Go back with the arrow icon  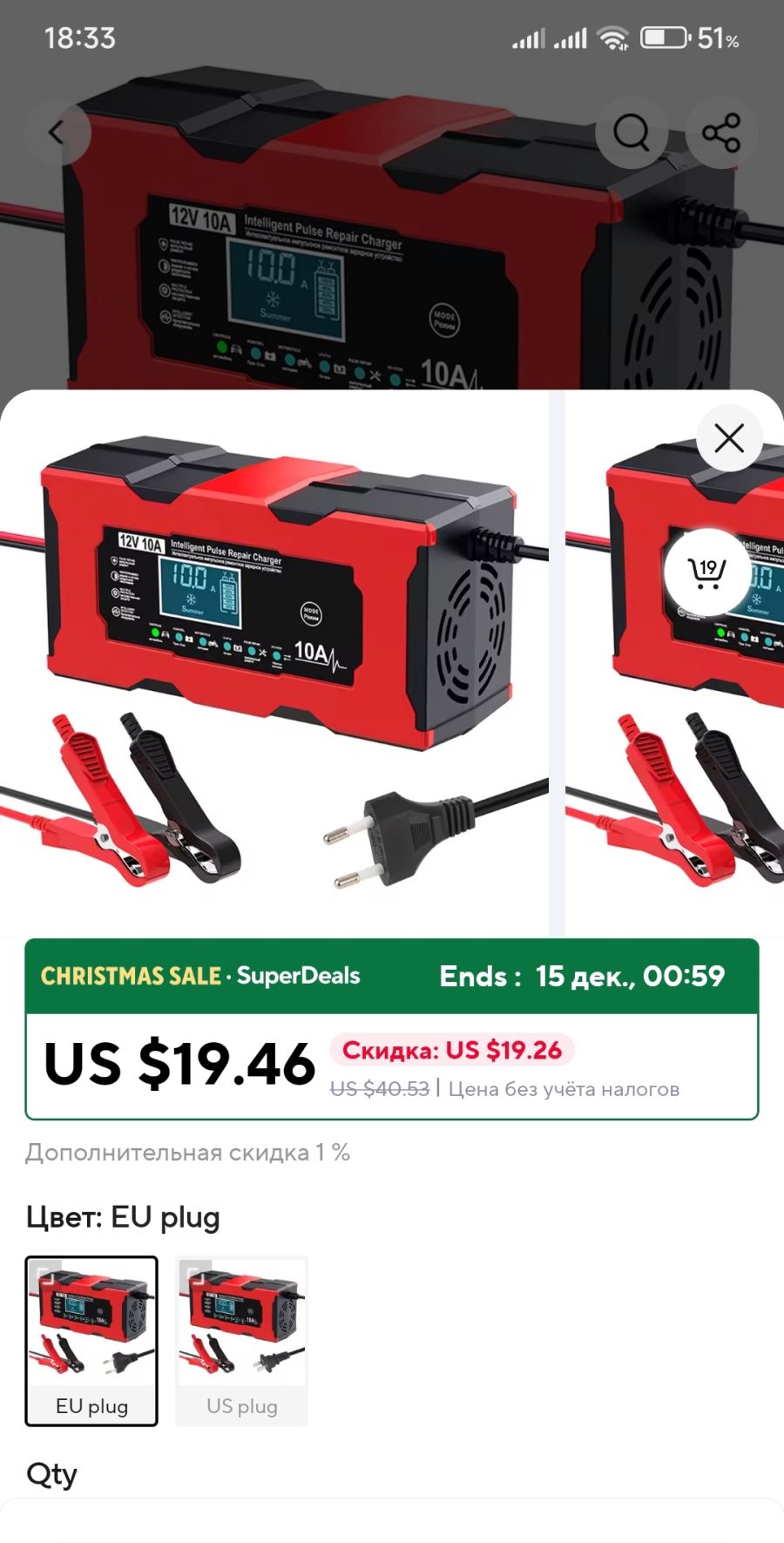pos(57,133)
